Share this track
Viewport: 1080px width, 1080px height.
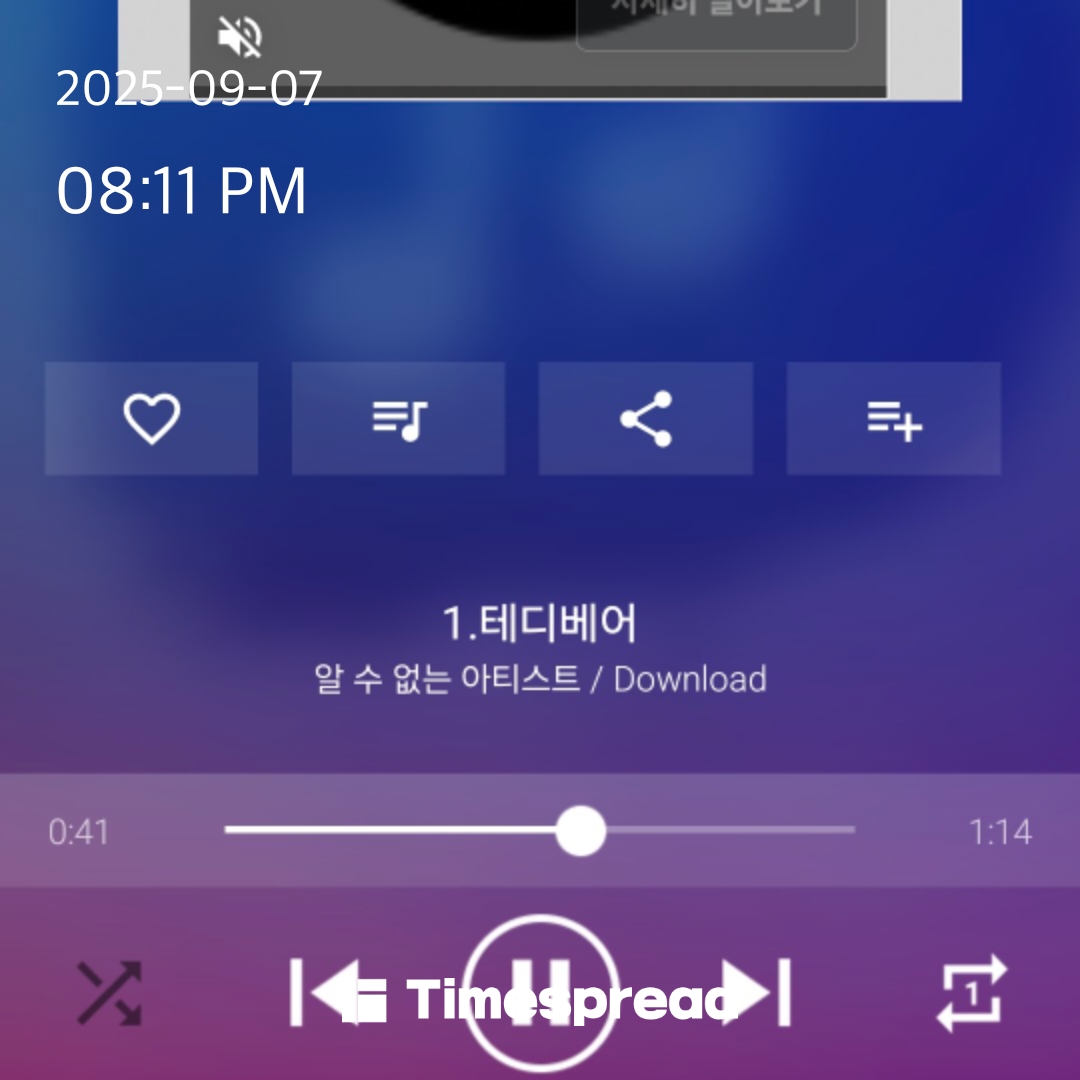pyautogui.click(x=646, y=418)
